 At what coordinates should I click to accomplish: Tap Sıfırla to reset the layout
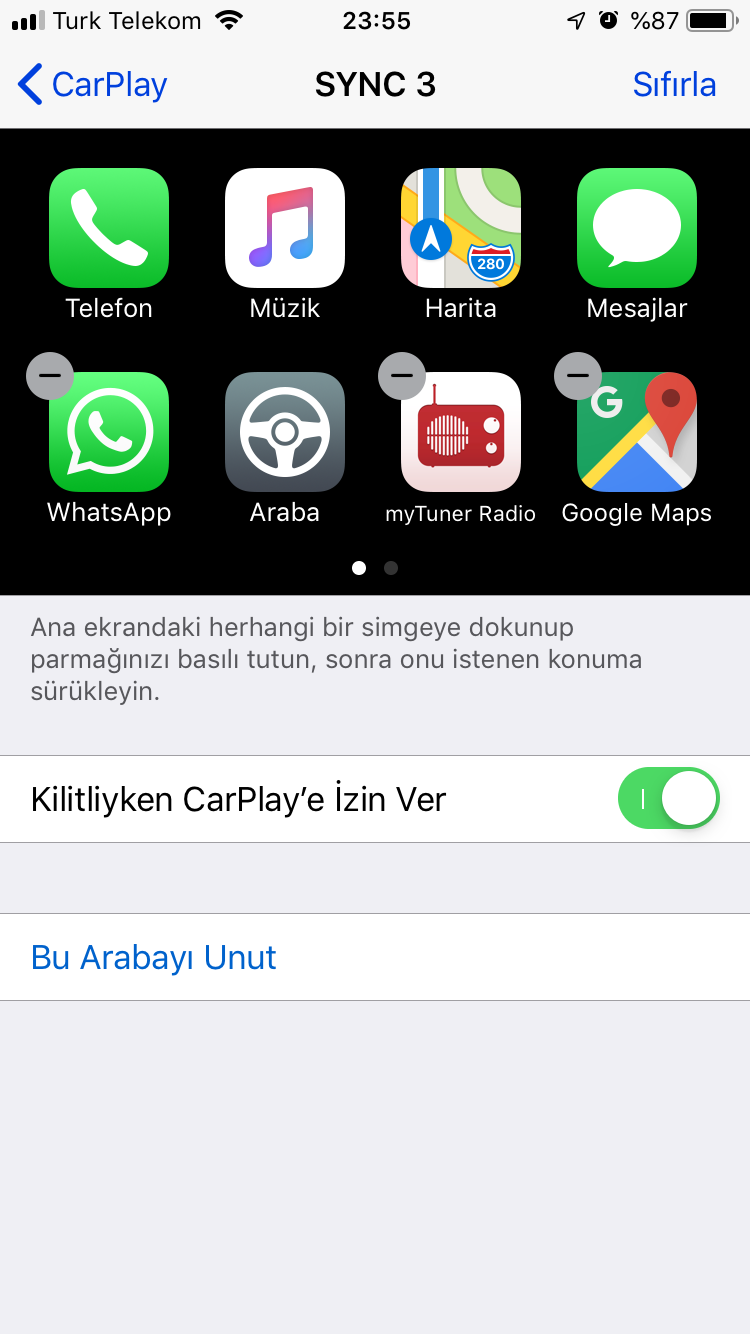674,85
